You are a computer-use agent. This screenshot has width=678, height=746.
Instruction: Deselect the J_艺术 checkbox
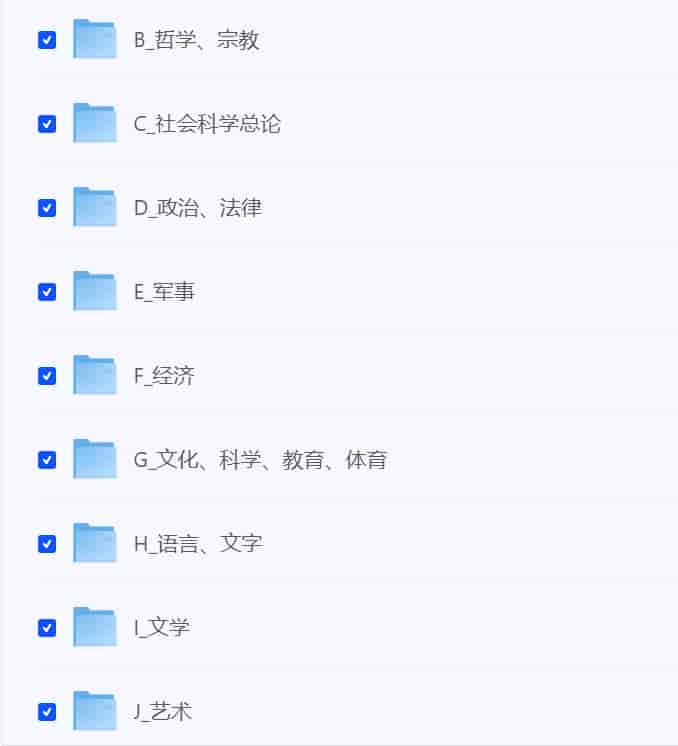point(47,712)
